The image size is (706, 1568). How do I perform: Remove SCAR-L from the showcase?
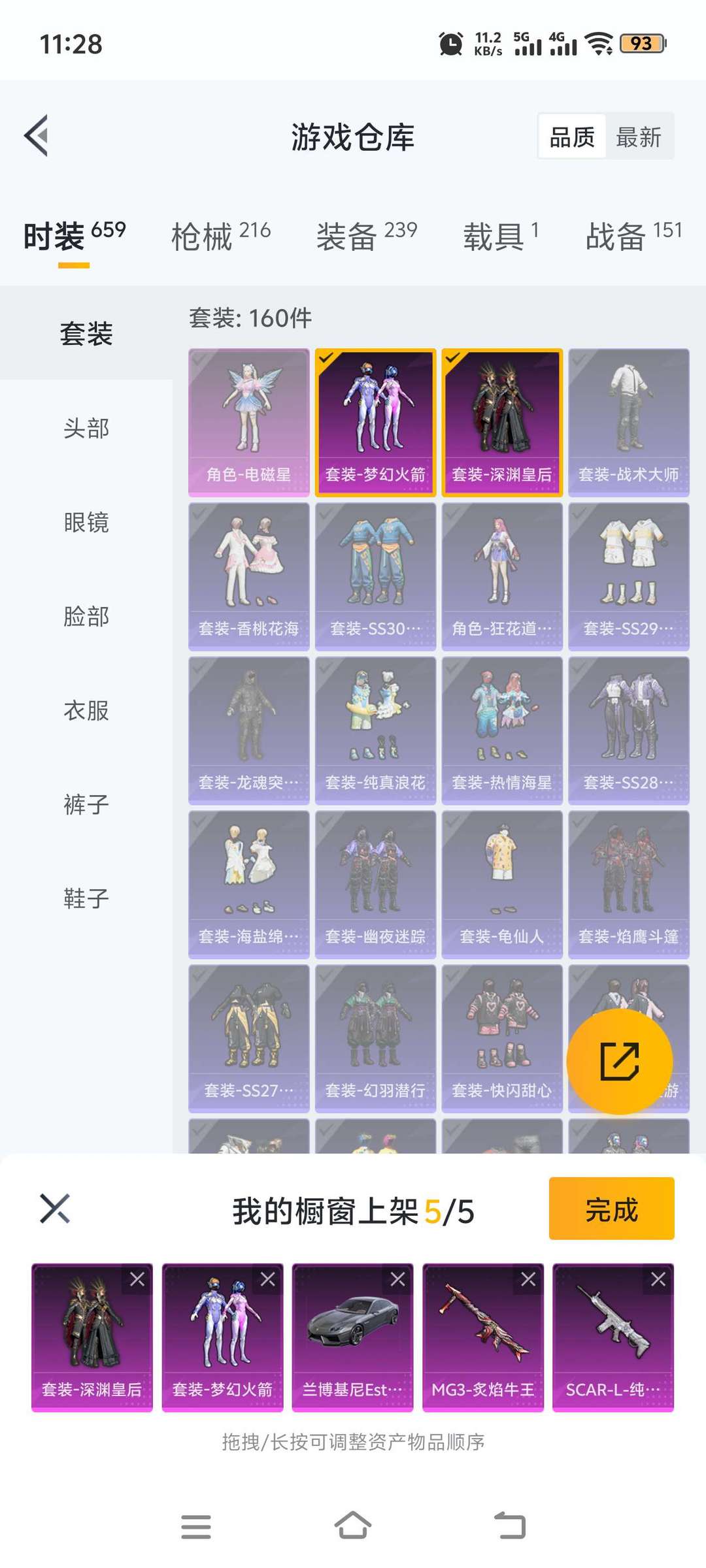(x=658, y=1279)
